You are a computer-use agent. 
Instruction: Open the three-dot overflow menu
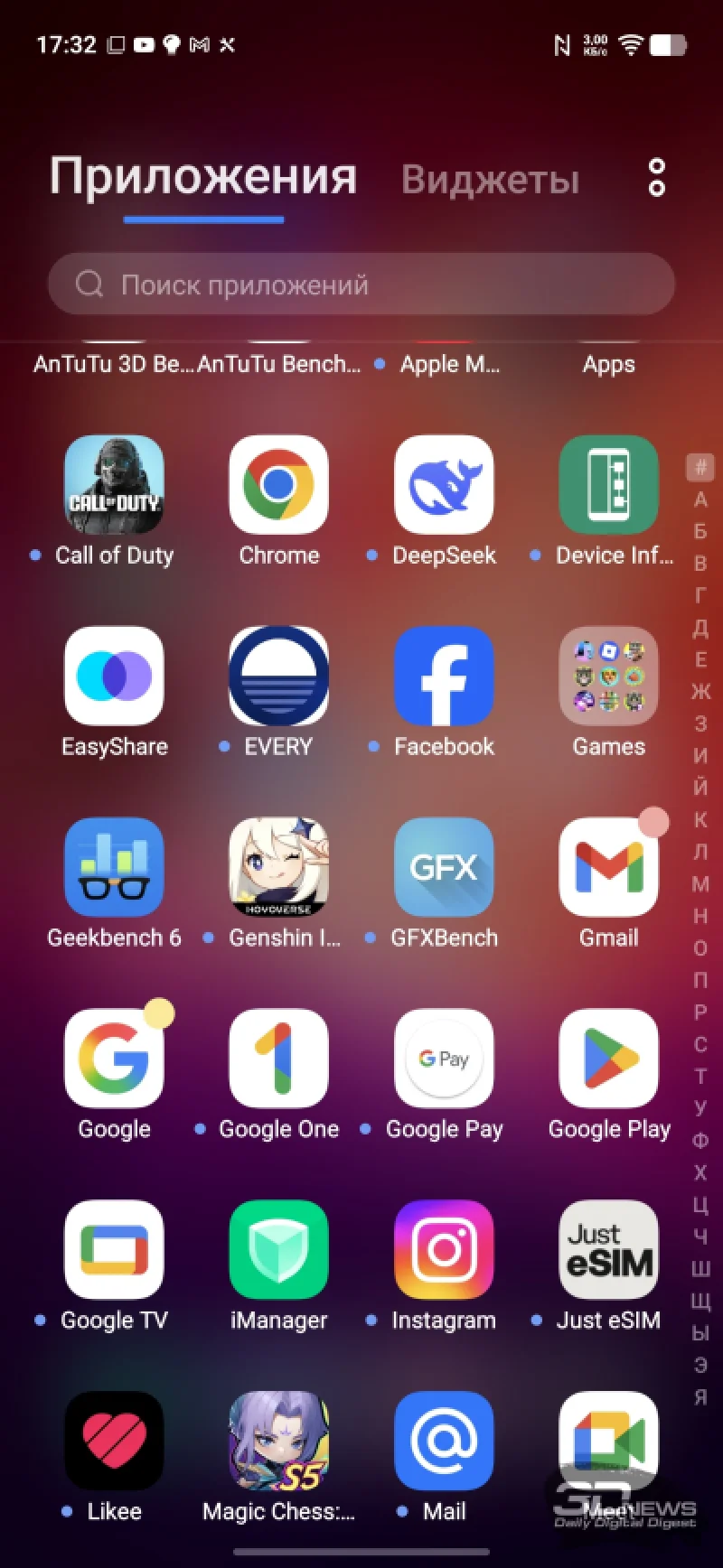(657, 178)
